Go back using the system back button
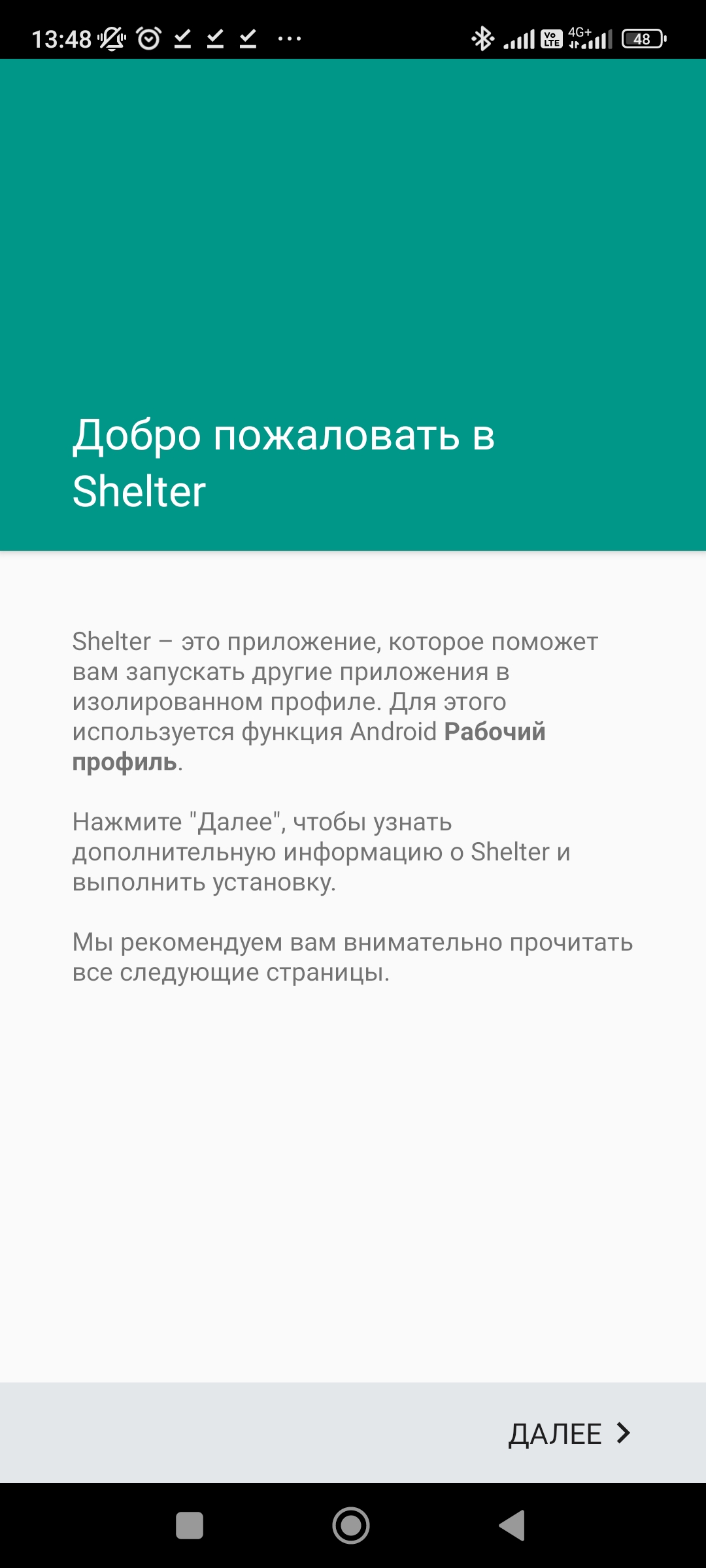This screenshot has width=706, height=1568. point(512,1526)
